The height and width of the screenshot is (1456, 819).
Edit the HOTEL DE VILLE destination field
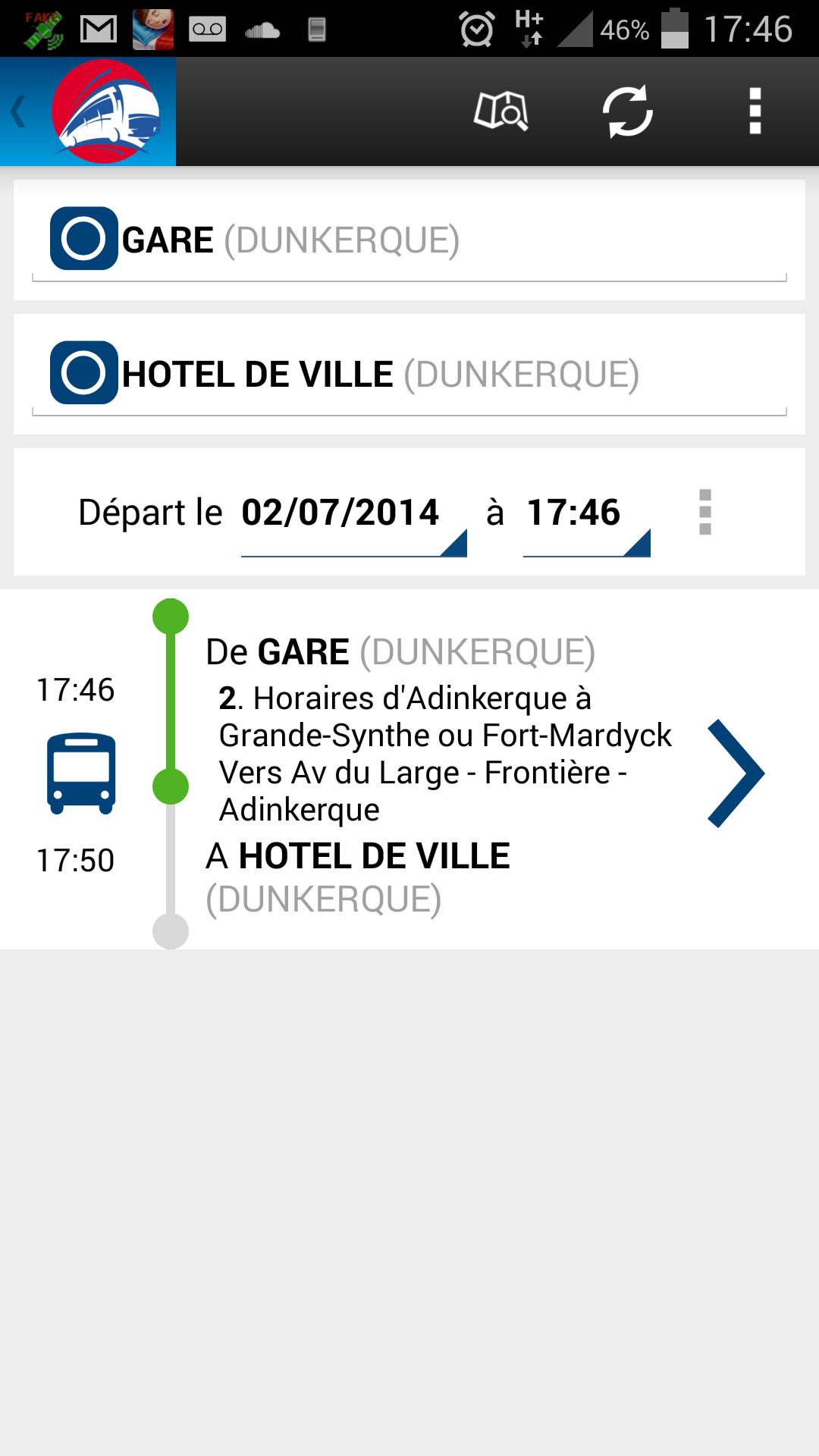point(408,375)
